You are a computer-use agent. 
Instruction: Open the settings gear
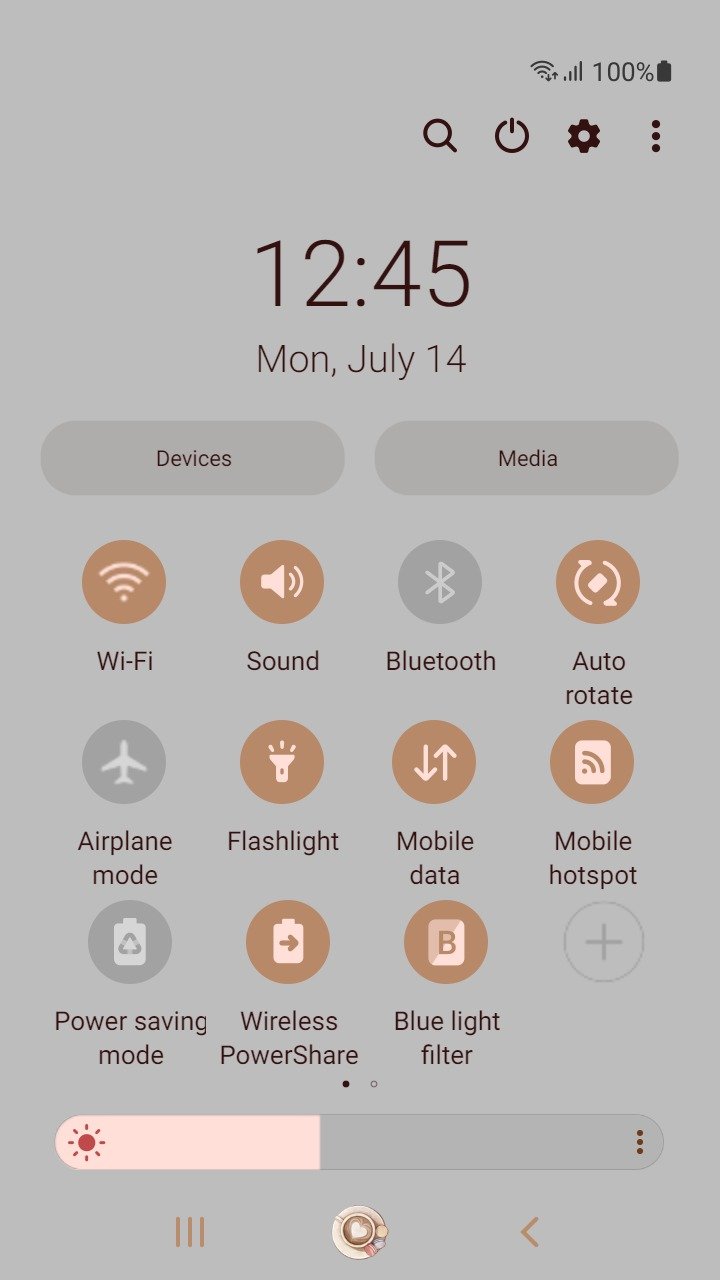pyautogui.click(x=584, y=136)
